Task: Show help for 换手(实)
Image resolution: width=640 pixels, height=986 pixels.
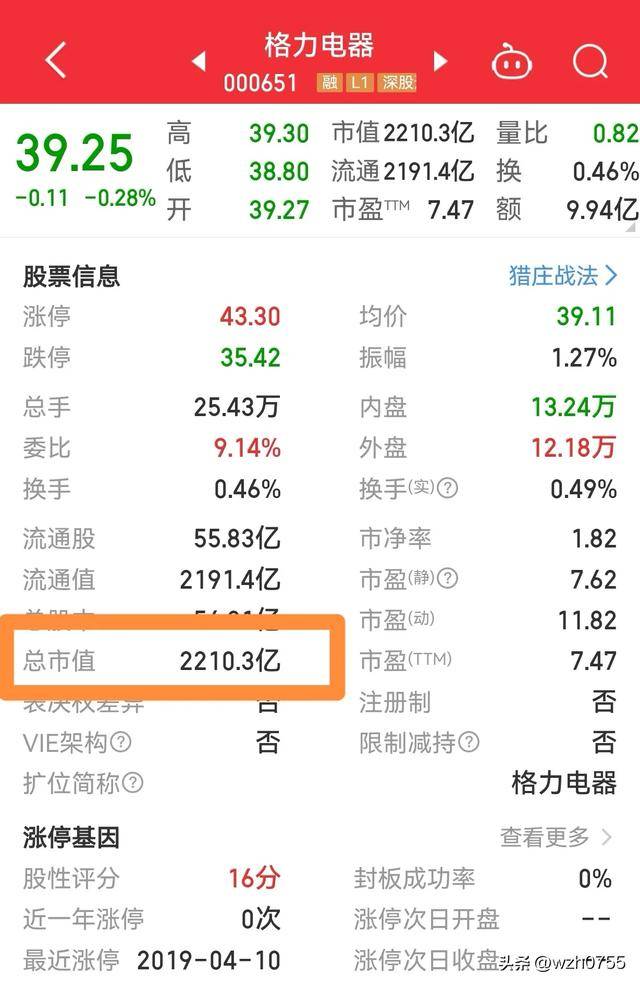Action: pyautogui.click(x=448, y=489)
